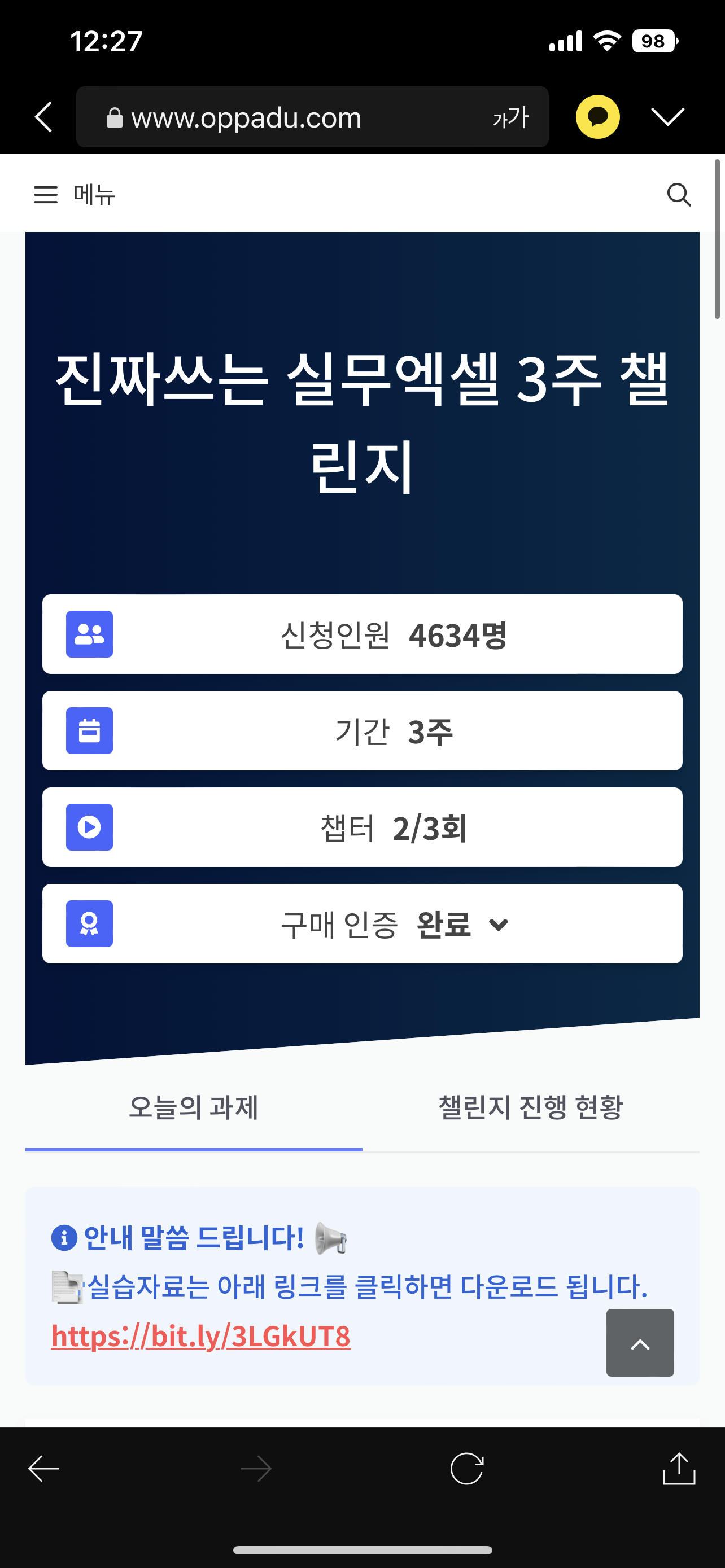The height and width of the screenshot is (1568, 725).
Task: Tap the scroll-to-top arrow button
Action: pos(640,1342)
